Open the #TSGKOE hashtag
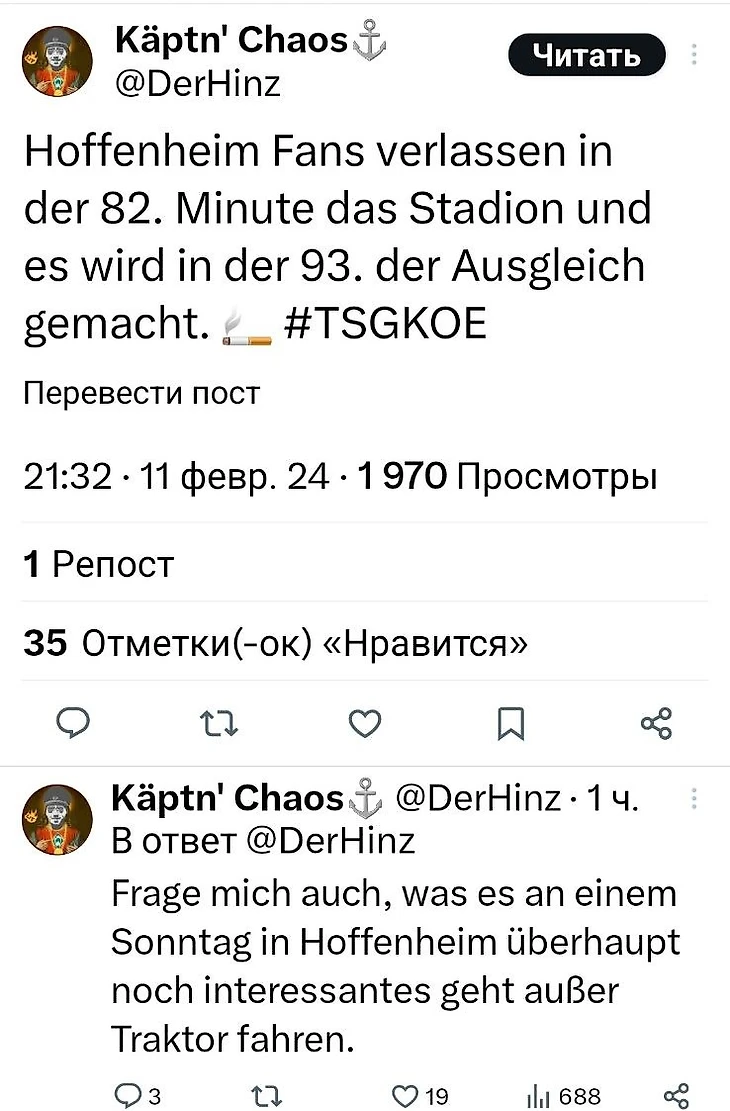The image size is (730, 1111). pyautogui.click(x=386, y=326)
